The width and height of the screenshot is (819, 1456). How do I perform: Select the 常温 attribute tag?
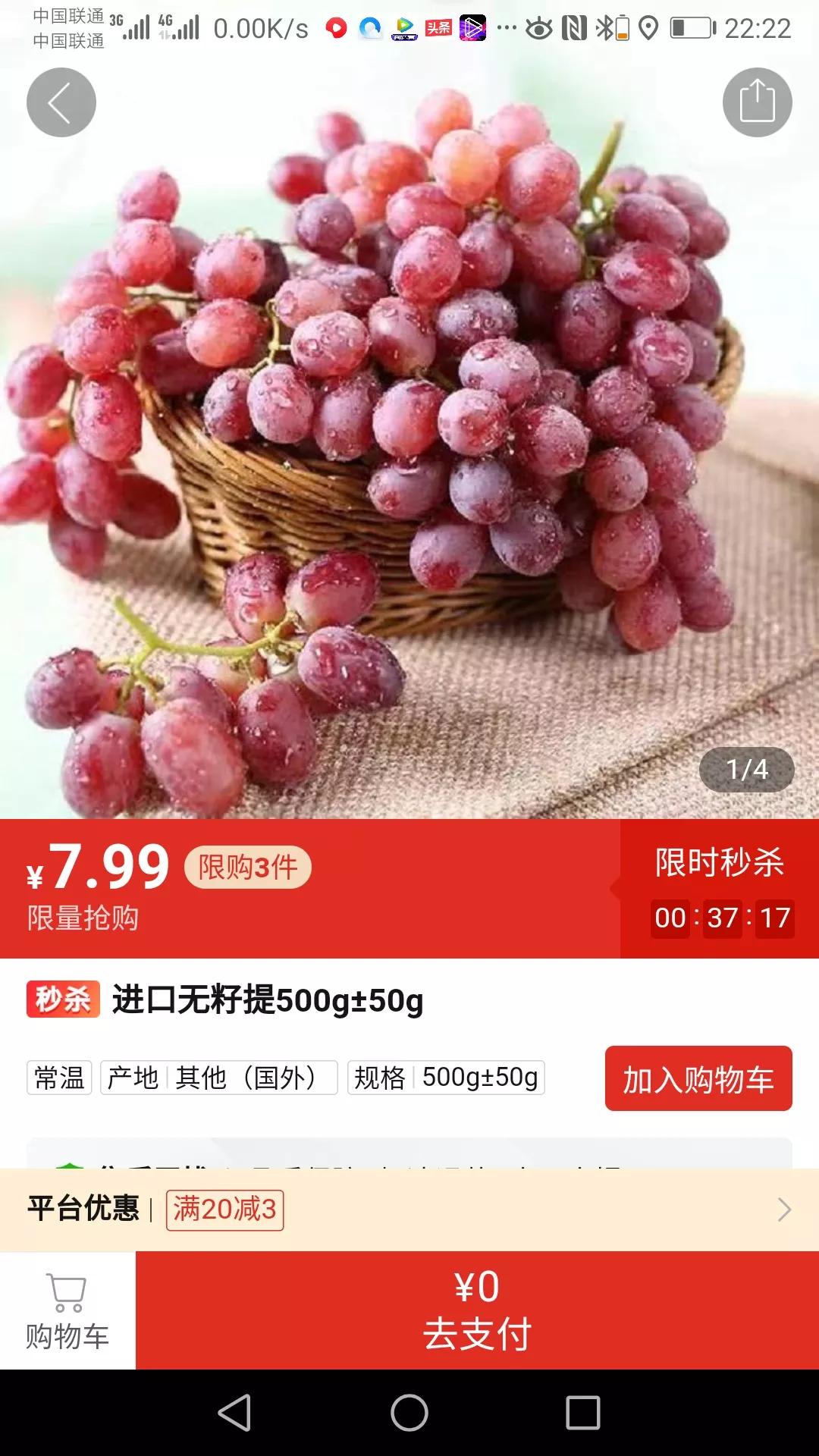(58, 1077)
